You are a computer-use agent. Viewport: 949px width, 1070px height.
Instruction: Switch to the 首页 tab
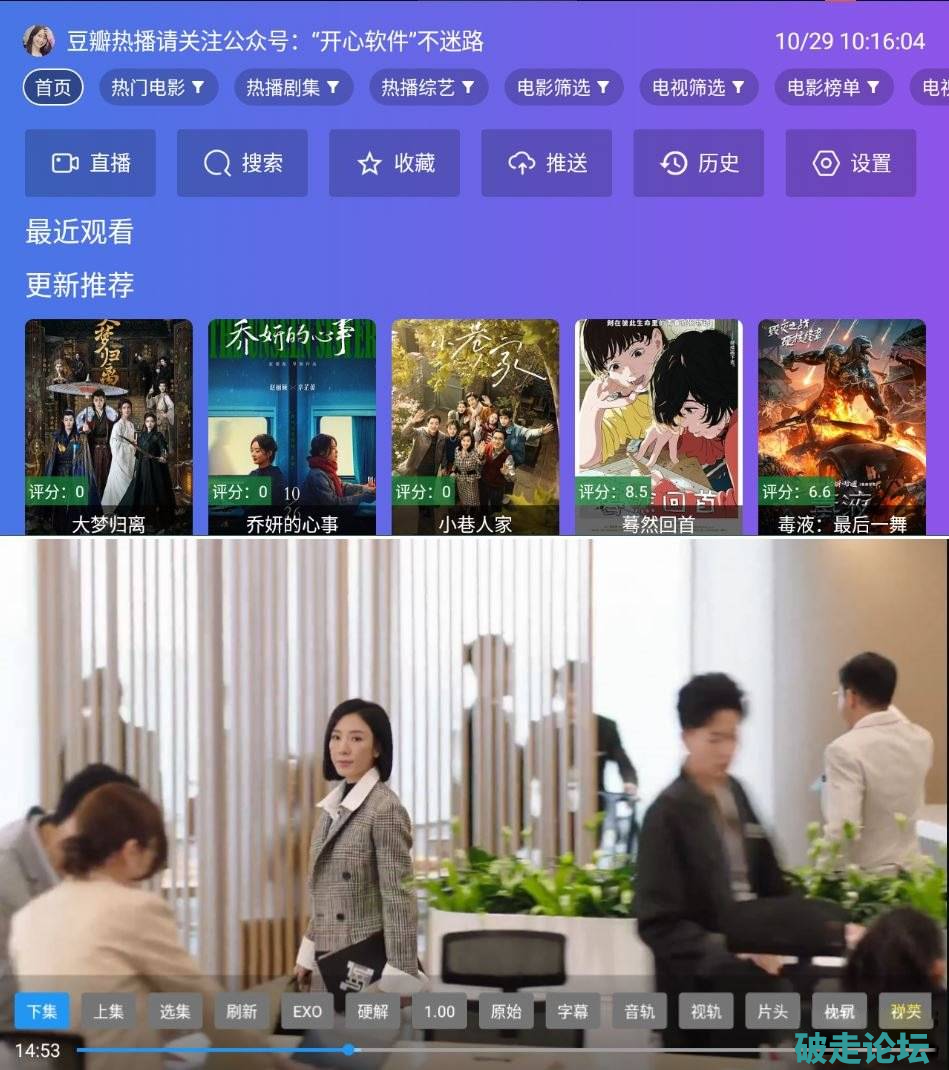(53, 88)
